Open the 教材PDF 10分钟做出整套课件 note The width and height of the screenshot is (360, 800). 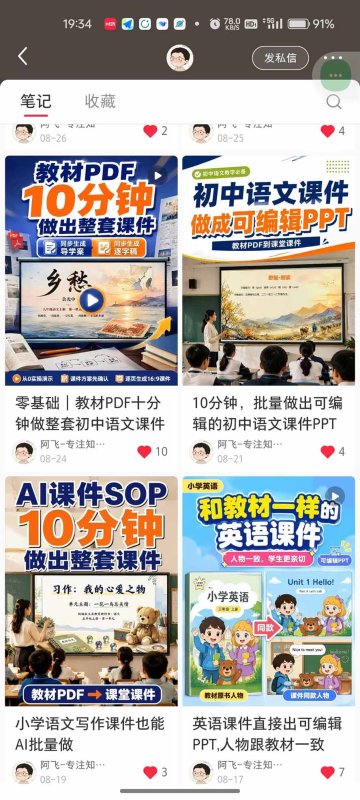(x=91, y=270)
